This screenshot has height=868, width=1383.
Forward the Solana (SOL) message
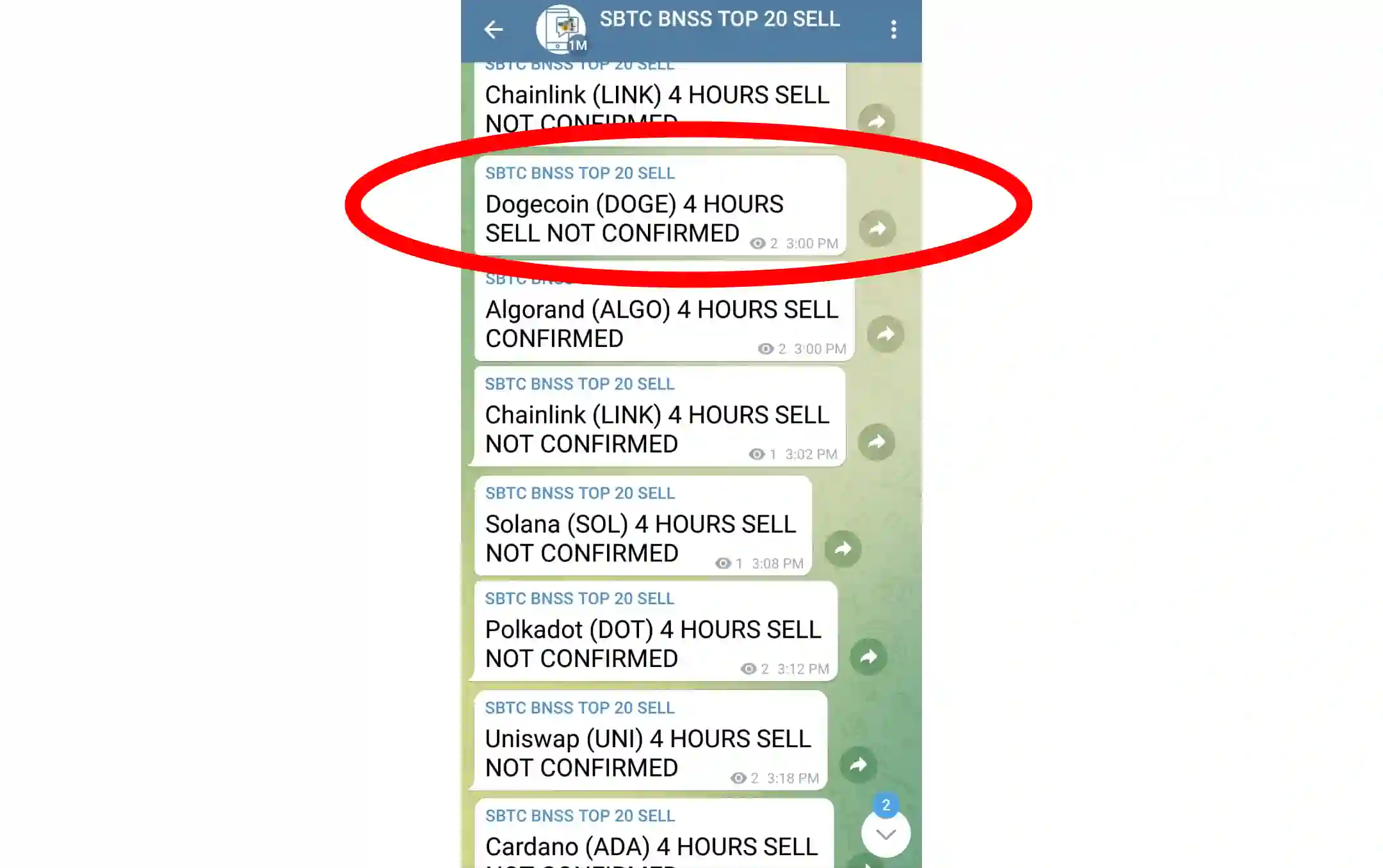[x=843, y=549]
